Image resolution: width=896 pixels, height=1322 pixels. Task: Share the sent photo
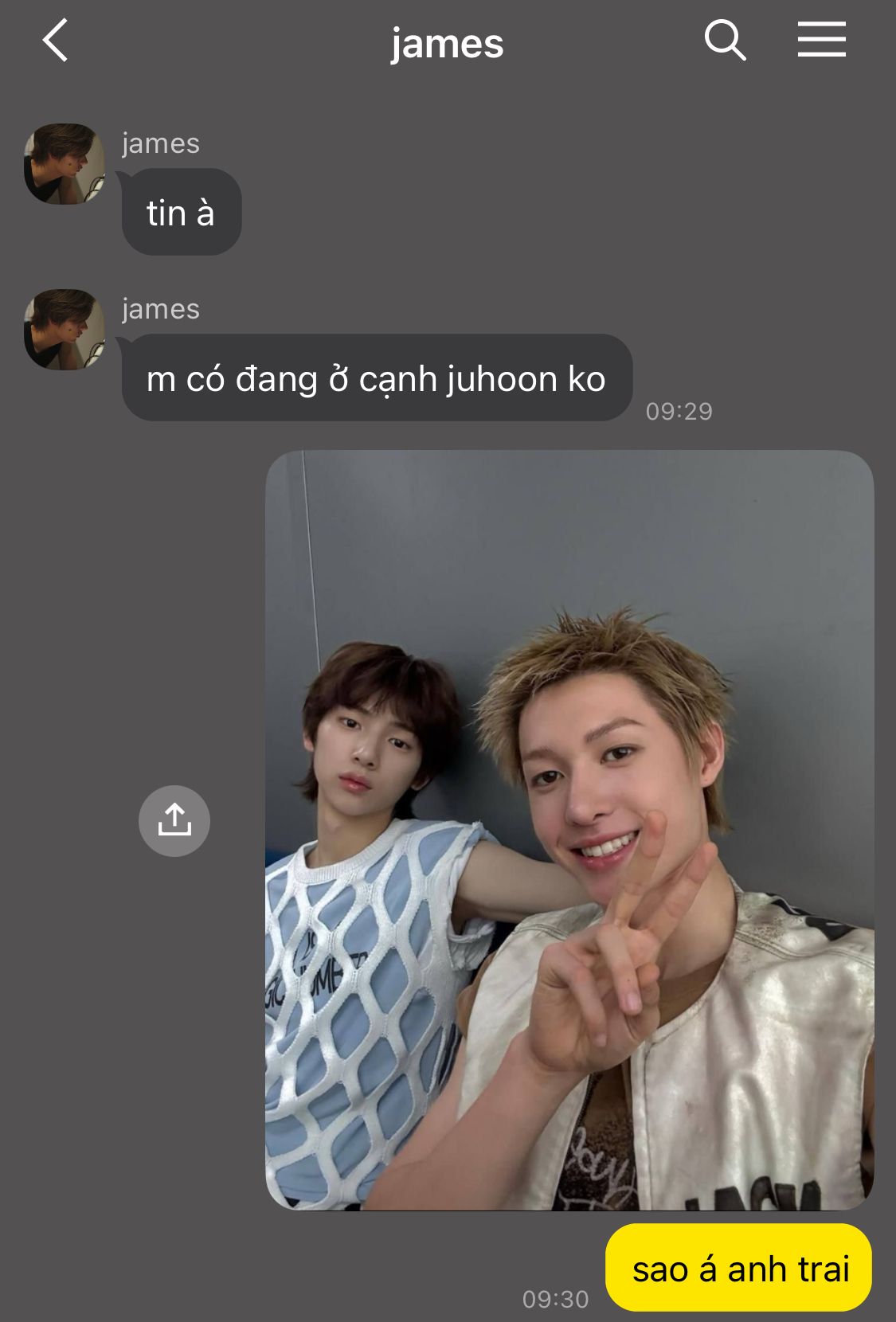174,820
